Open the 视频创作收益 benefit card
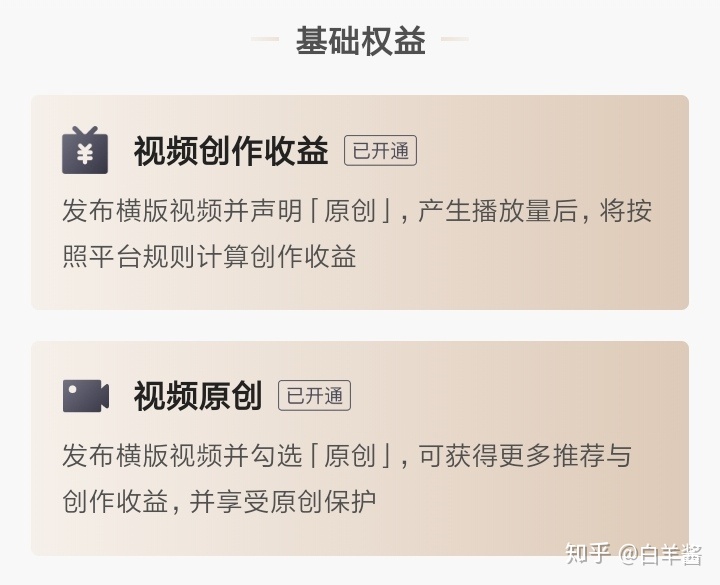Image resolution: width=720 pixels, height=585 pixels. coord(360,203)
